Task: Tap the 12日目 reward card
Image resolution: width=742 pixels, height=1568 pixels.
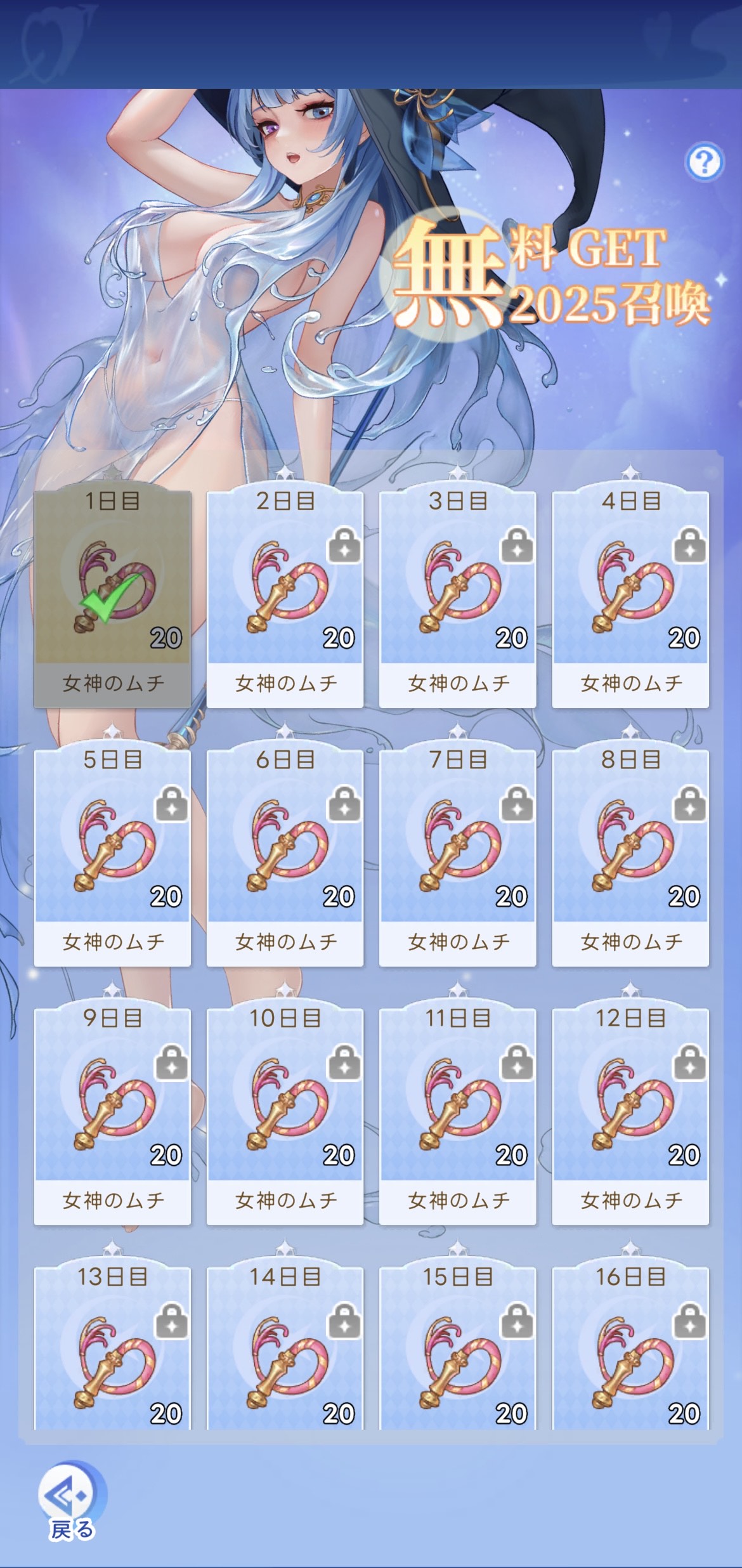Action: [630, 1115]
